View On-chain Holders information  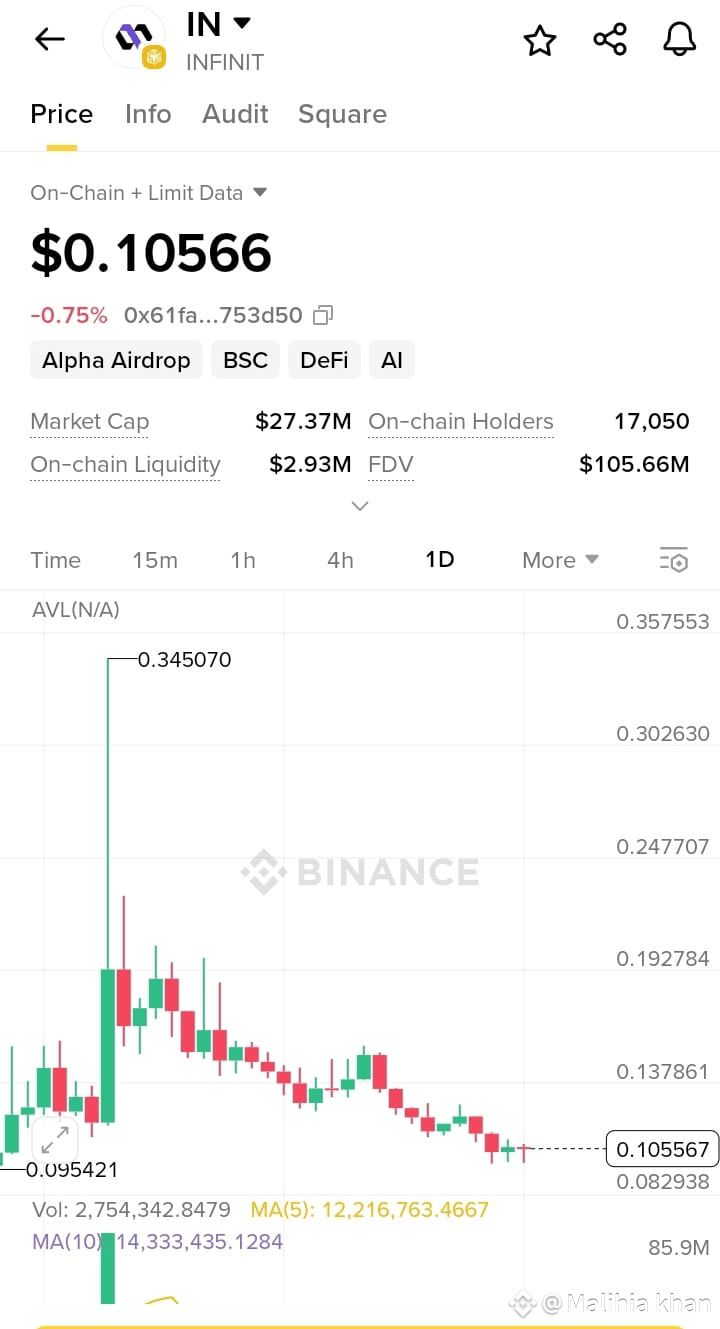pos(461,421)
